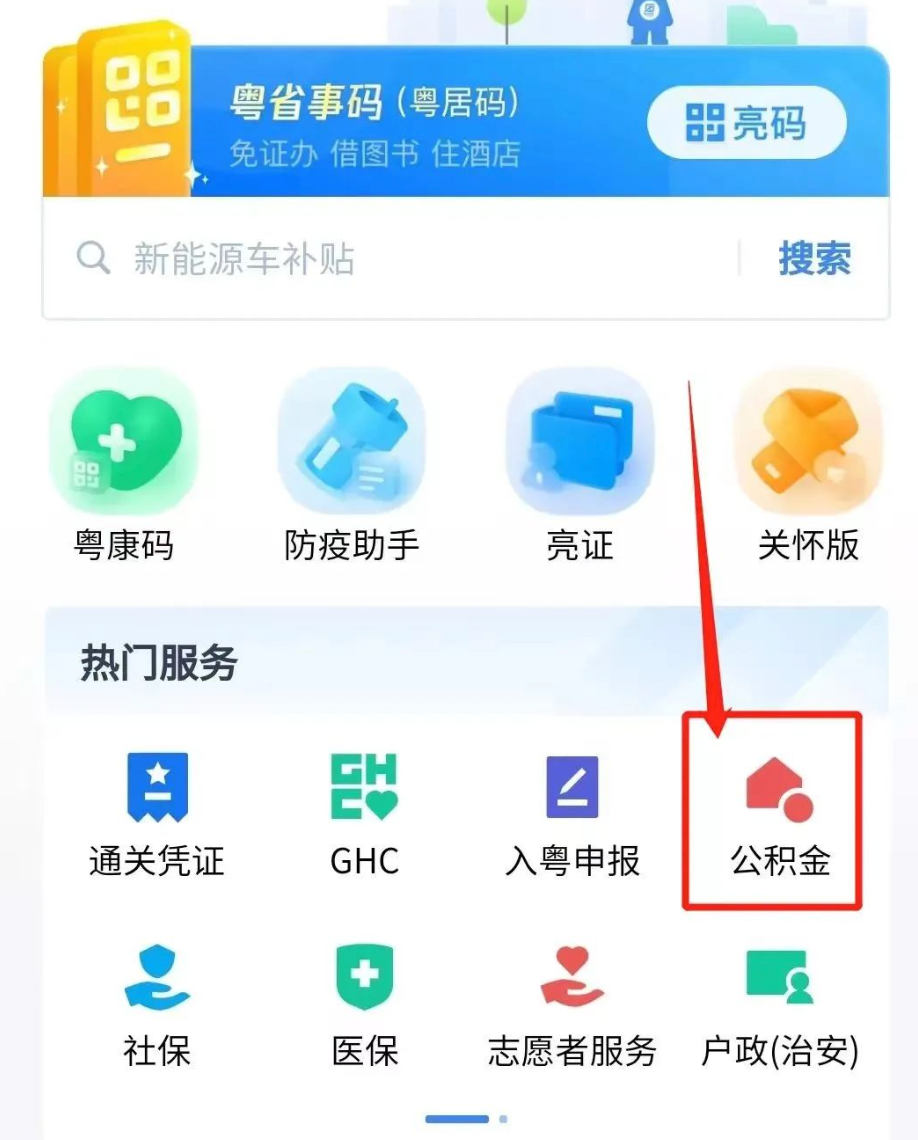Tap the 粤省事码 banner card
Screen dimensions: 918x1140
click(x=380, y=125)
